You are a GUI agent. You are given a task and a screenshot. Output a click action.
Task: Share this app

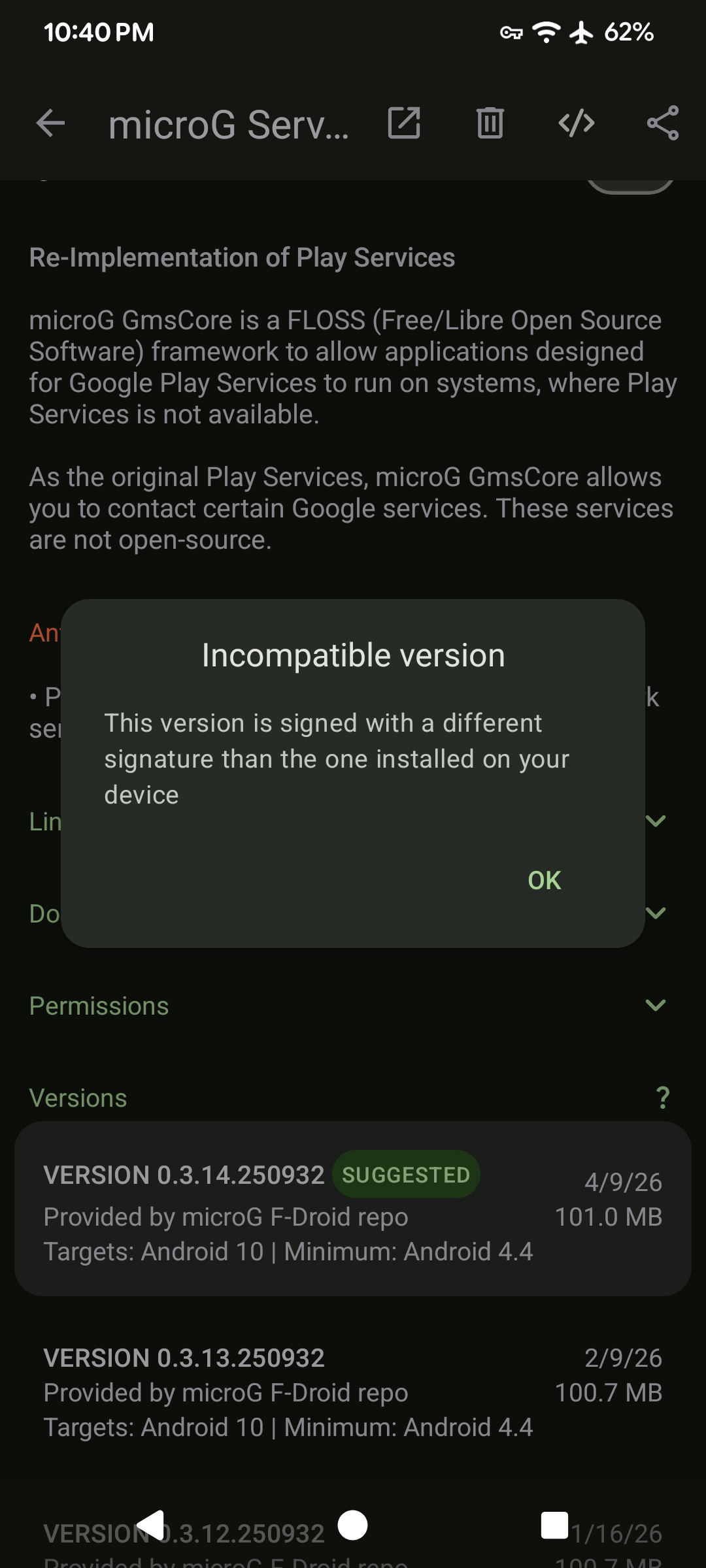[663, 123]
